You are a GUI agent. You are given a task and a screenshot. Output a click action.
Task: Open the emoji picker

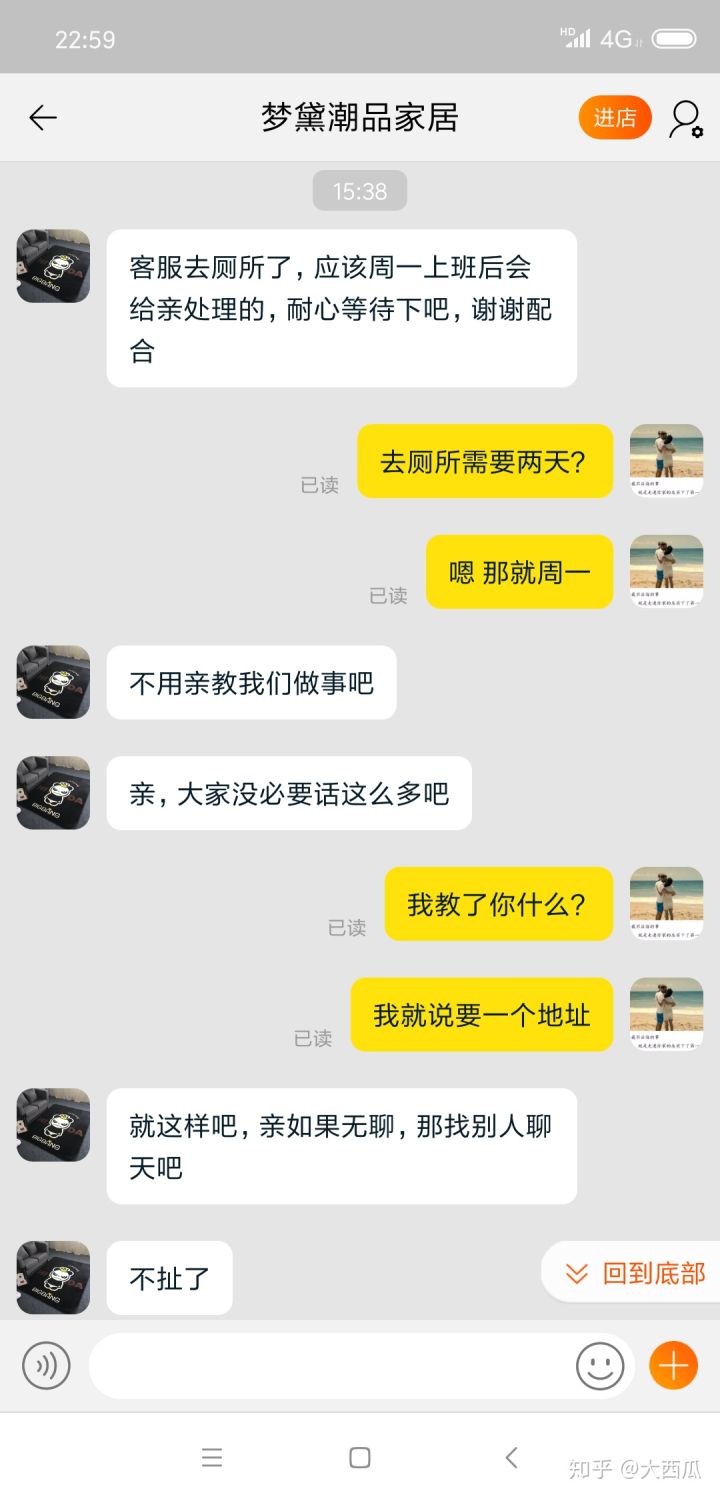600,1366
